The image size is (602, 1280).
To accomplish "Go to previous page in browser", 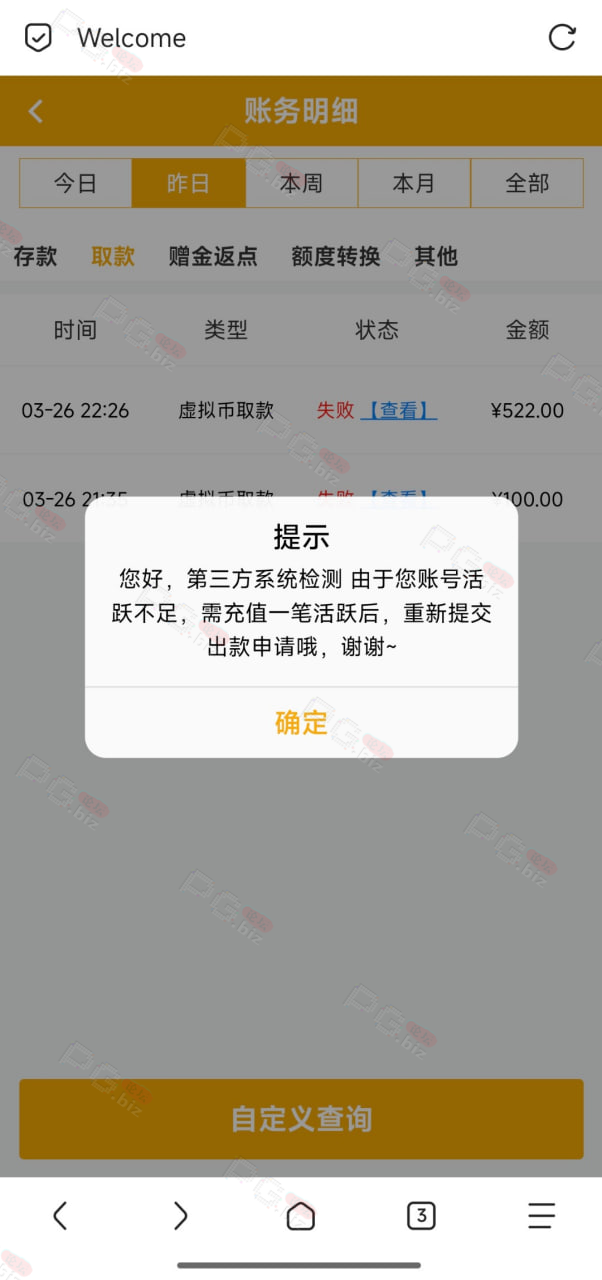I will tap(60, 1215).
